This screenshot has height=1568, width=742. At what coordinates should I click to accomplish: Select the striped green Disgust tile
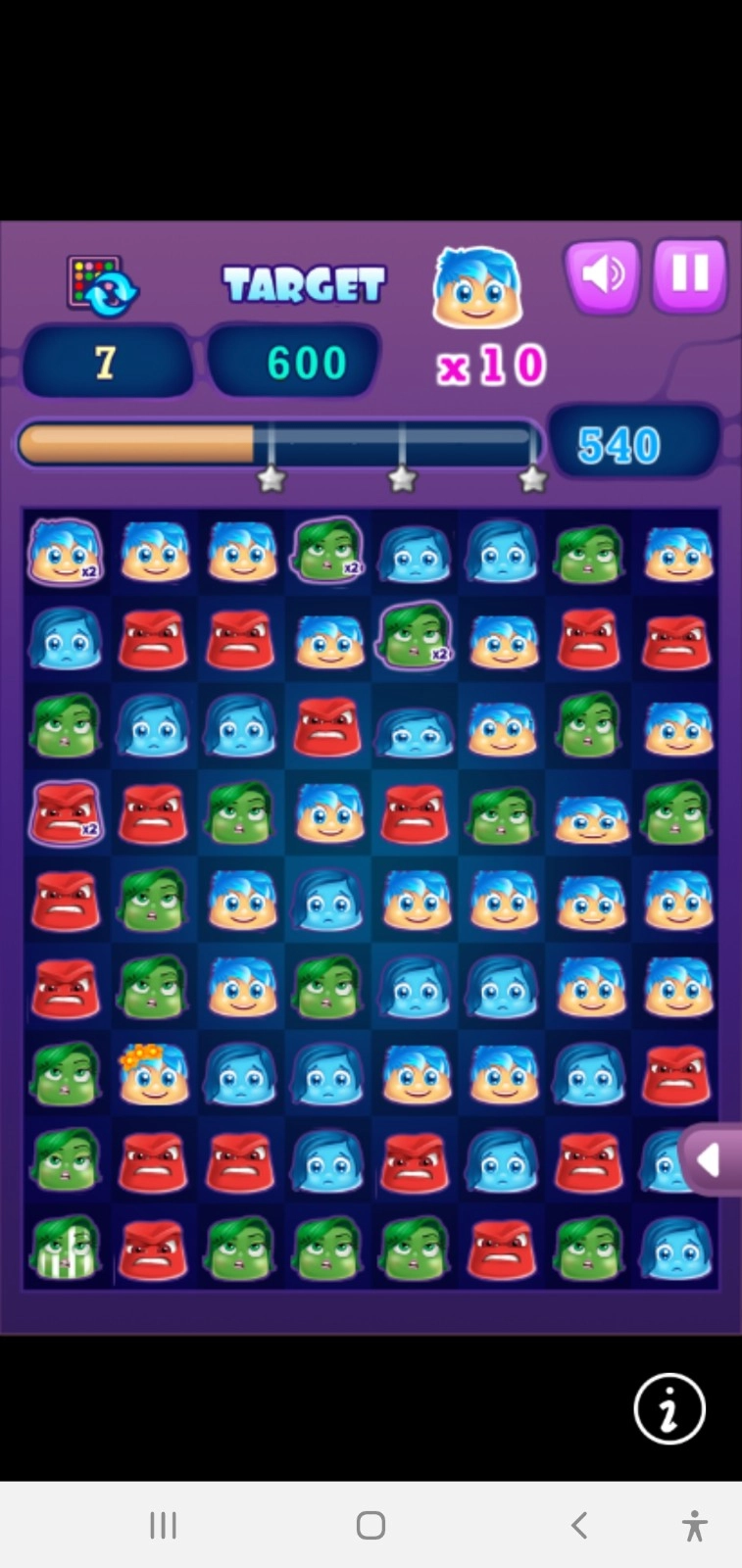pos(65,1249)
